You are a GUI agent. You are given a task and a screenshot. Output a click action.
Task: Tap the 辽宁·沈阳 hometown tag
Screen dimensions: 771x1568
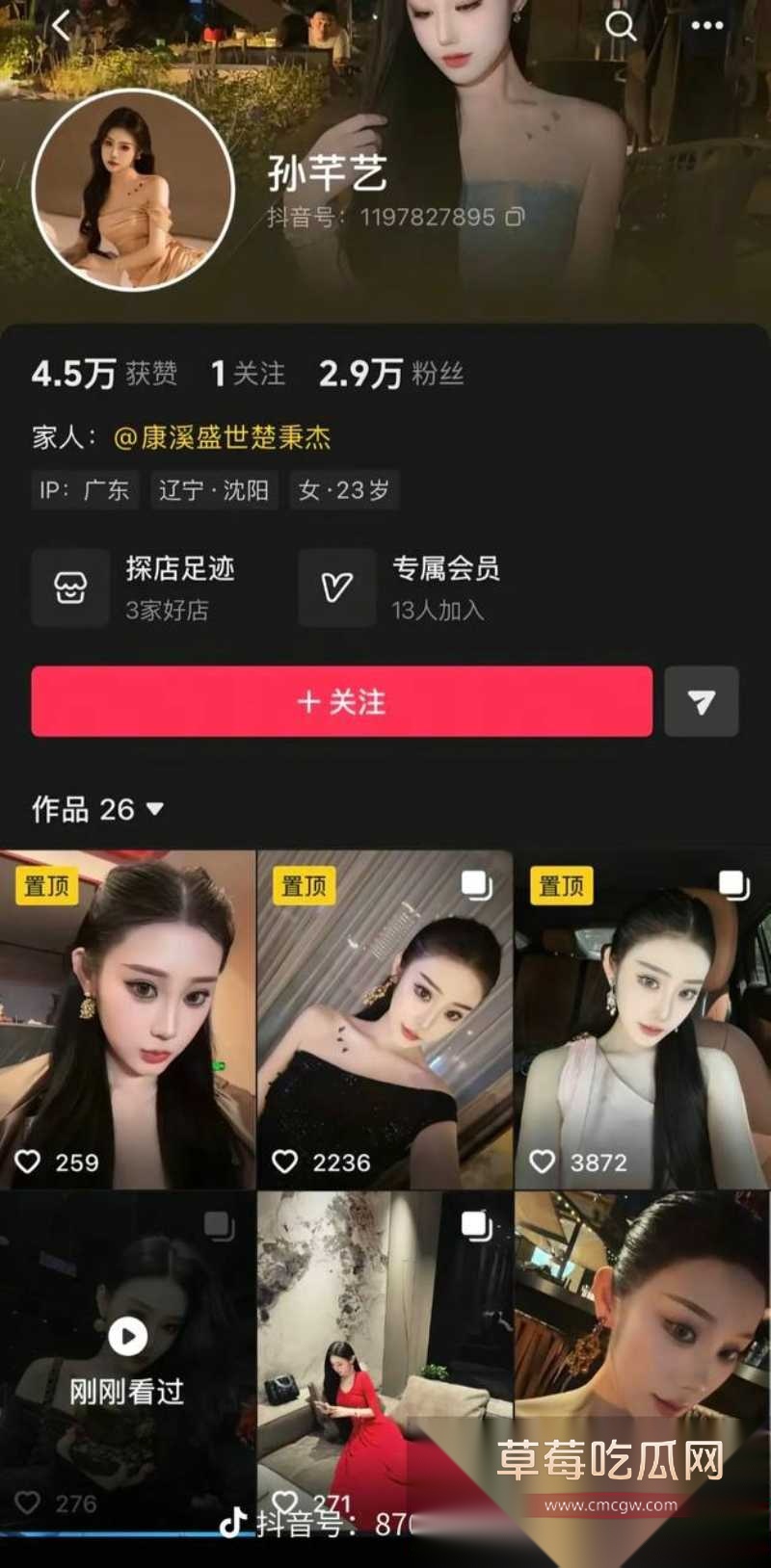(213, 490)
